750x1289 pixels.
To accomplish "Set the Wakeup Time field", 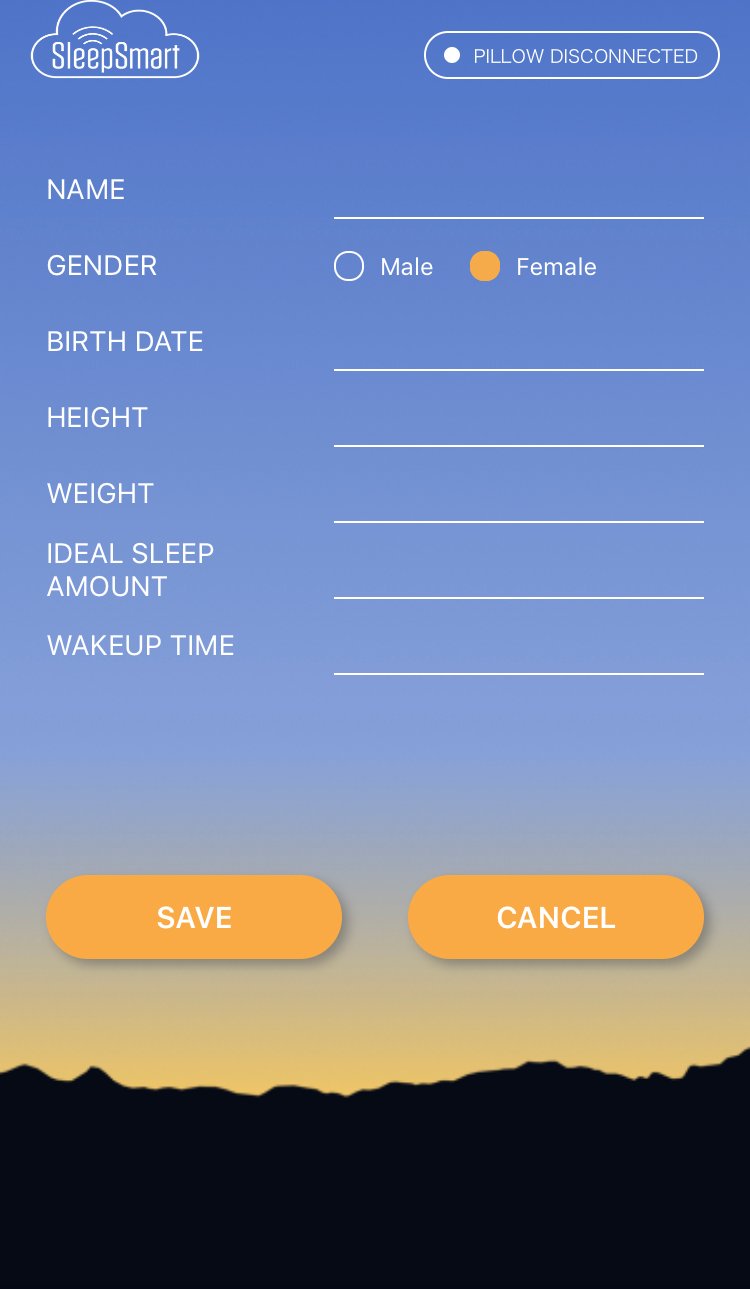I will coord(518,652).
